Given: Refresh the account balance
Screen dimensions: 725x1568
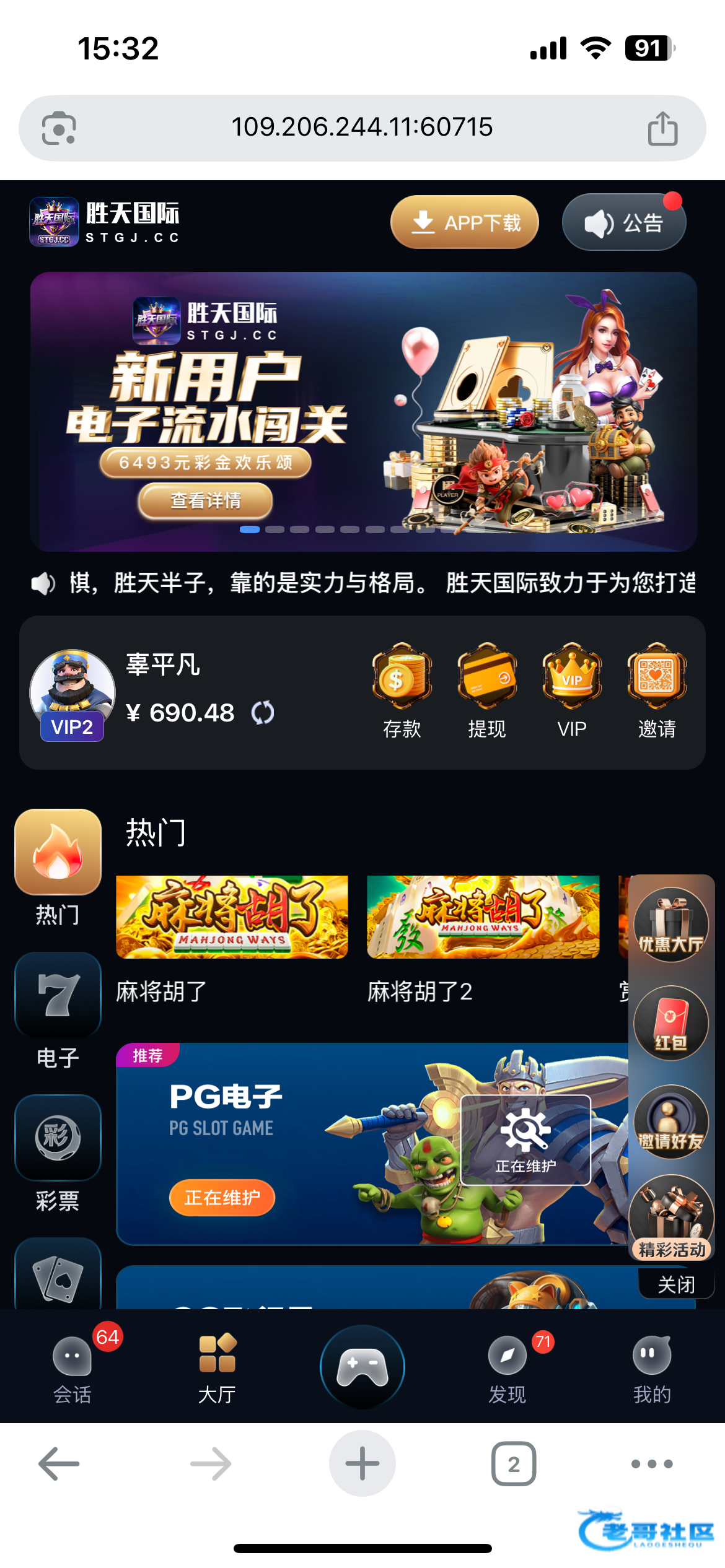Looking at the screenshot, I should pyautogui.click(x=263, y=713).
